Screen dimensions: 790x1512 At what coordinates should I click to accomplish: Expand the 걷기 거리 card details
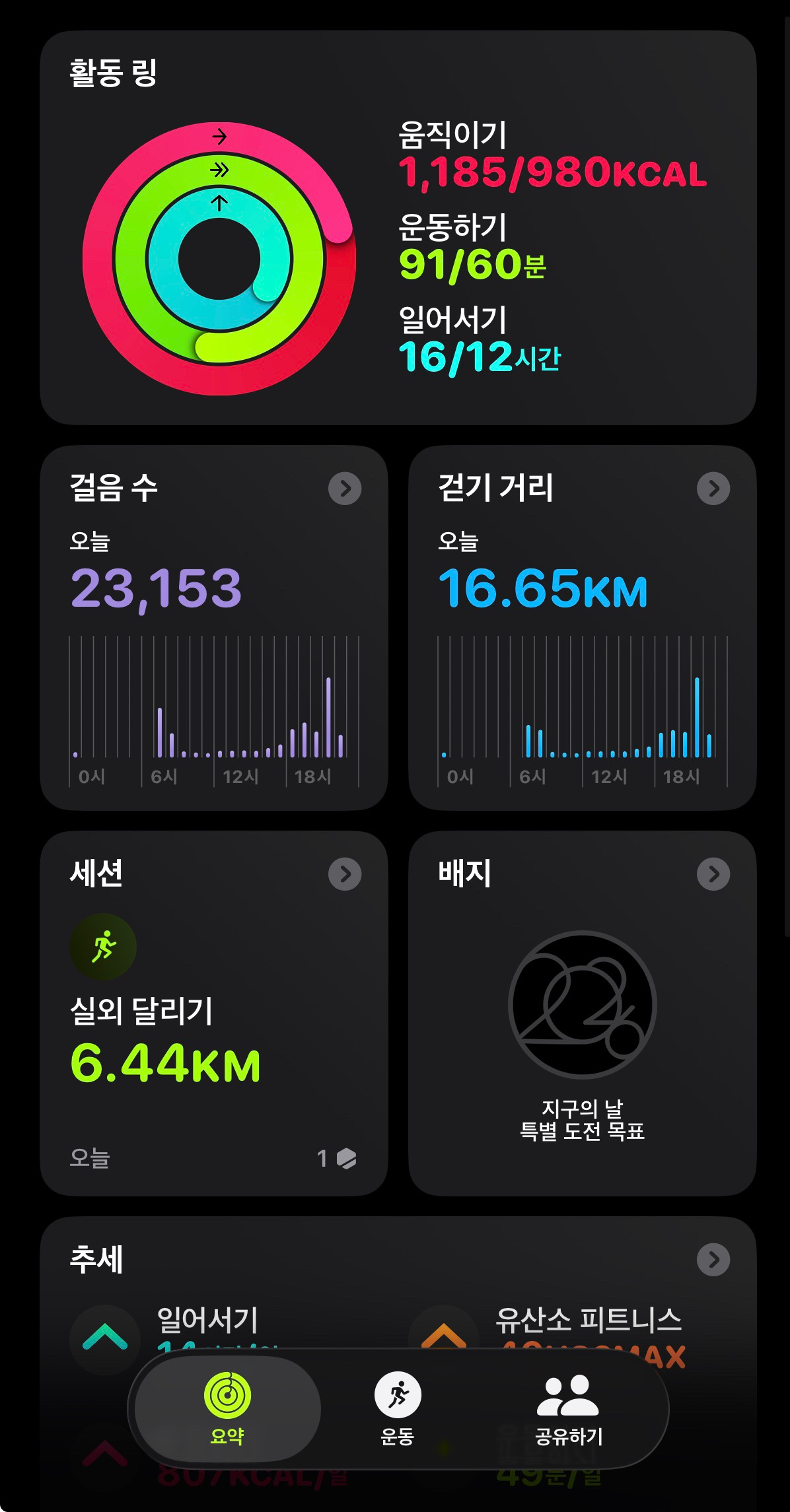(714, 488)
